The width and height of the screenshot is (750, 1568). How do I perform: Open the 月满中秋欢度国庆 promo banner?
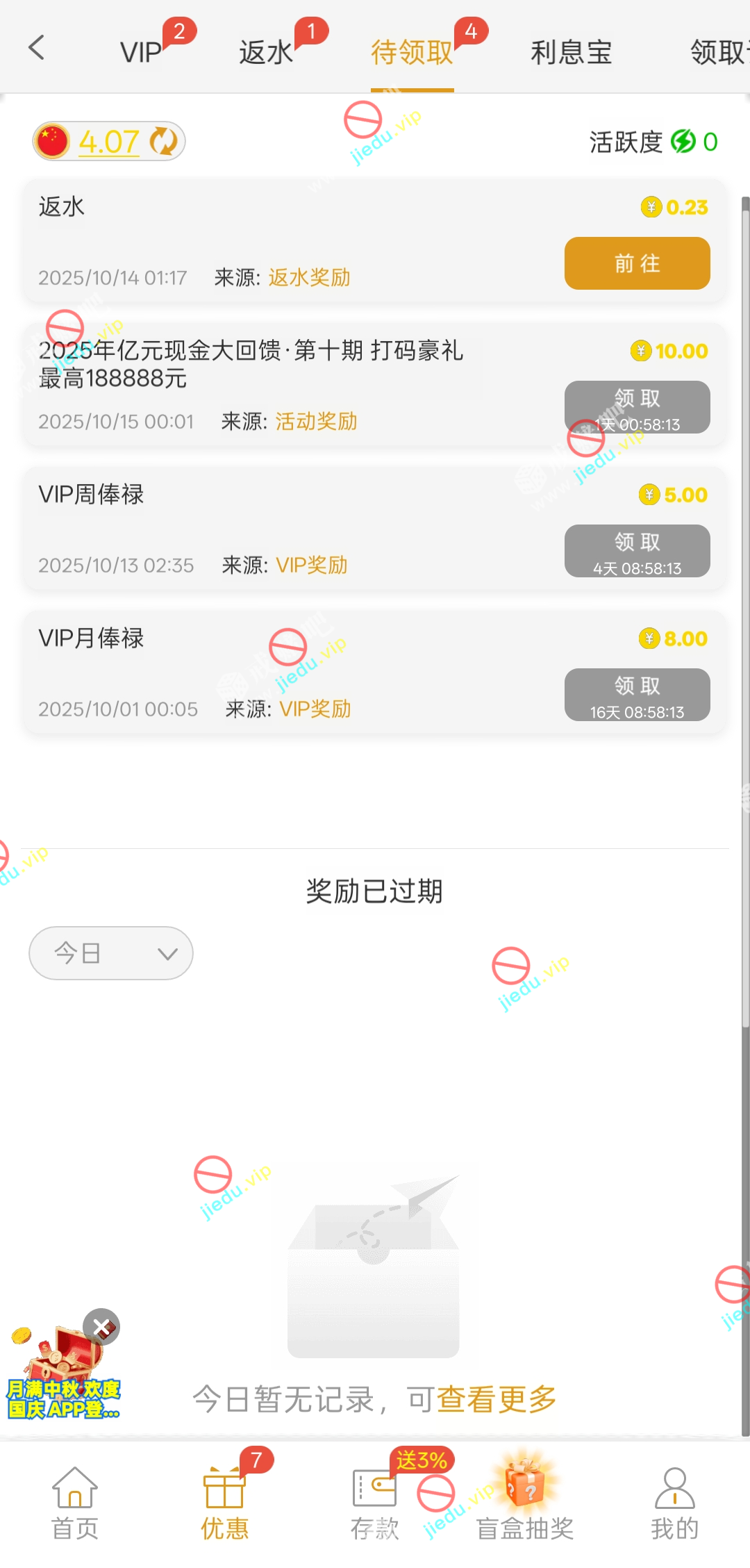tap(59, 1379)
